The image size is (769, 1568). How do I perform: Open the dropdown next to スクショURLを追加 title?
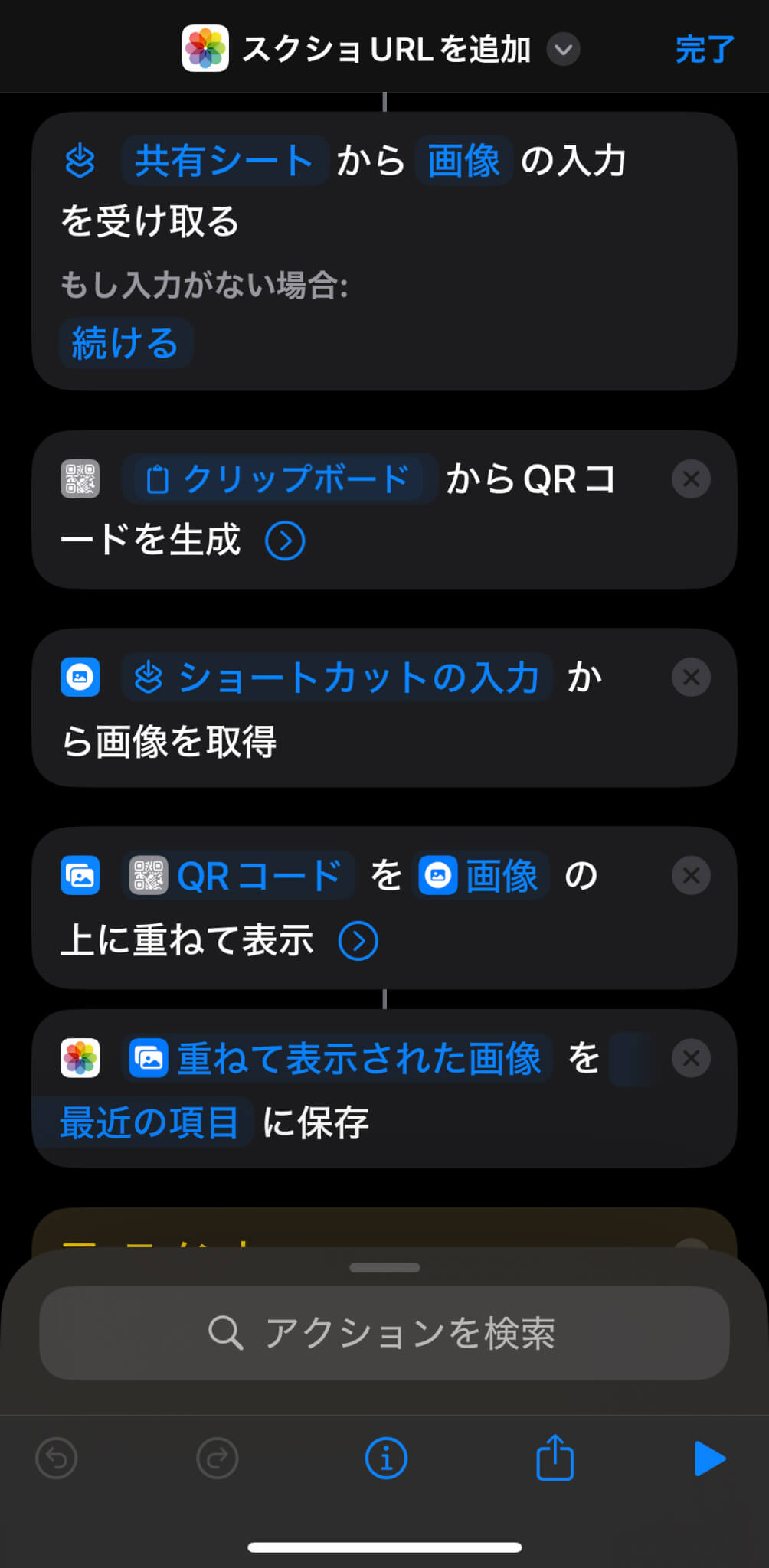tap(563, 49)
